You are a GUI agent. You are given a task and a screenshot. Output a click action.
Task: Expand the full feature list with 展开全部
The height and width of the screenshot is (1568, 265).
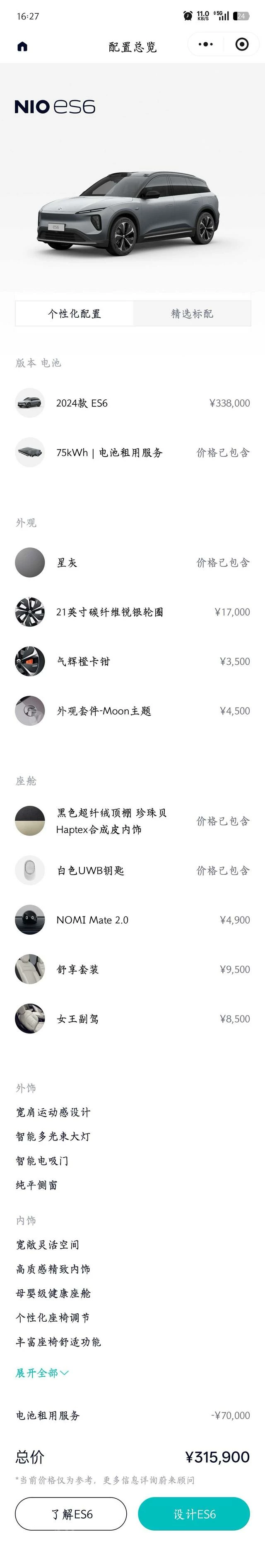click(42, 1373)
